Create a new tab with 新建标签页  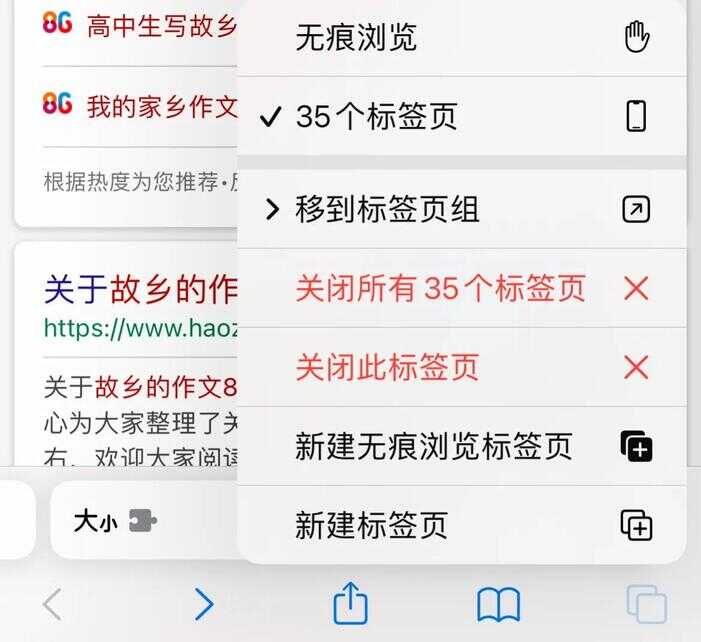pyautogui.click(x=460, y=525)
